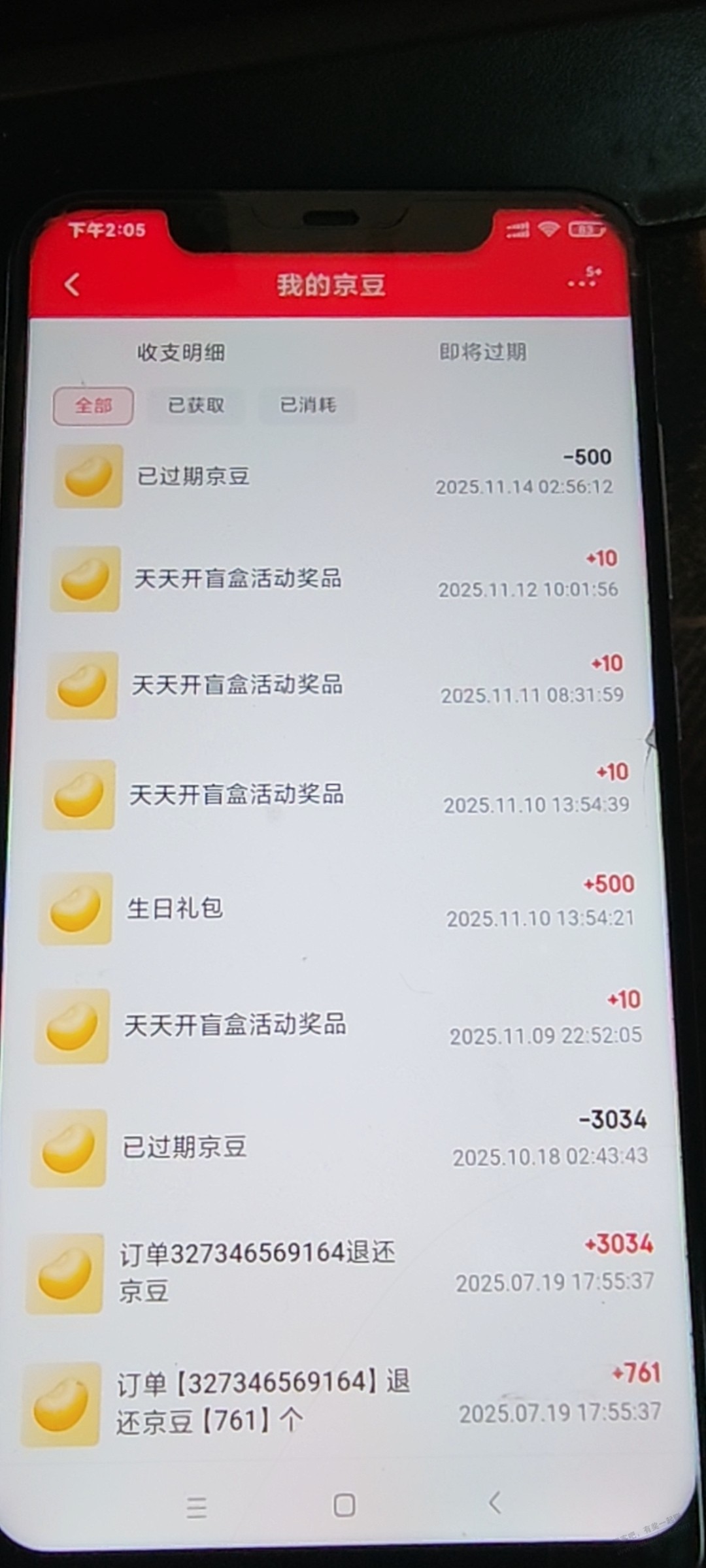This screenshot has width=706, height=1568.
Task: Select the 全部 filter chip
Action: coord(93,406)
